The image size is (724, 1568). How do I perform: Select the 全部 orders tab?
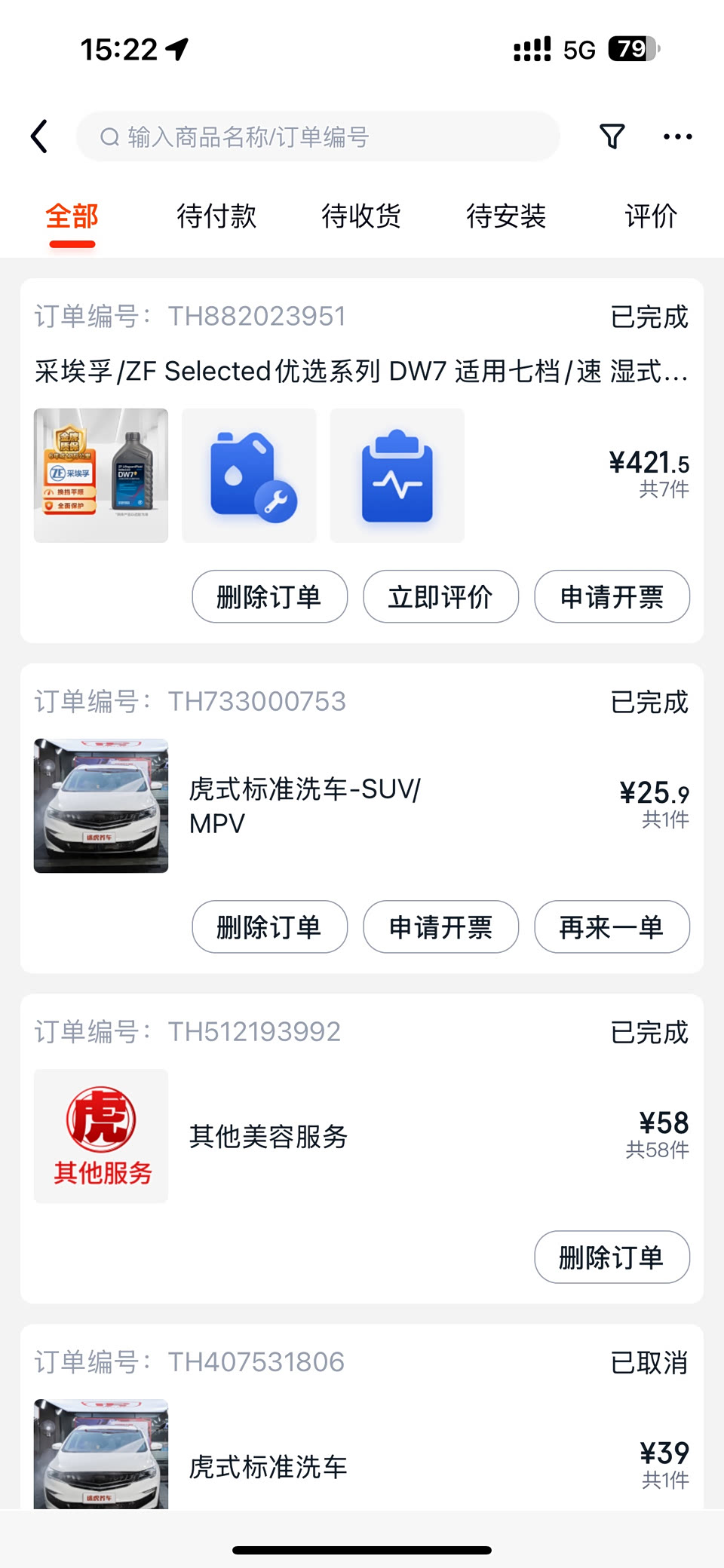click(x=72, y=216)
